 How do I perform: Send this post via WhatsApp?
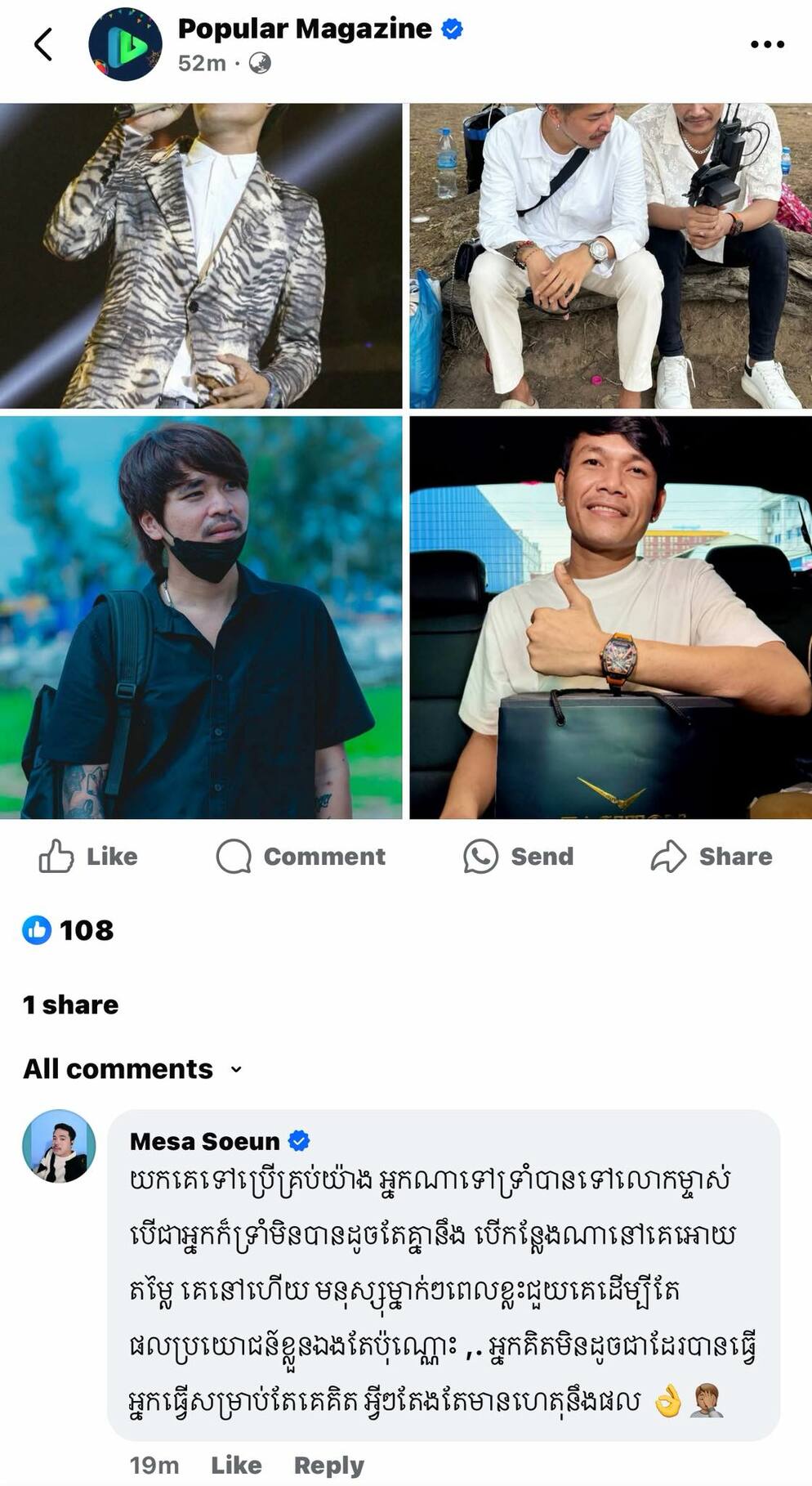[518, 856]
